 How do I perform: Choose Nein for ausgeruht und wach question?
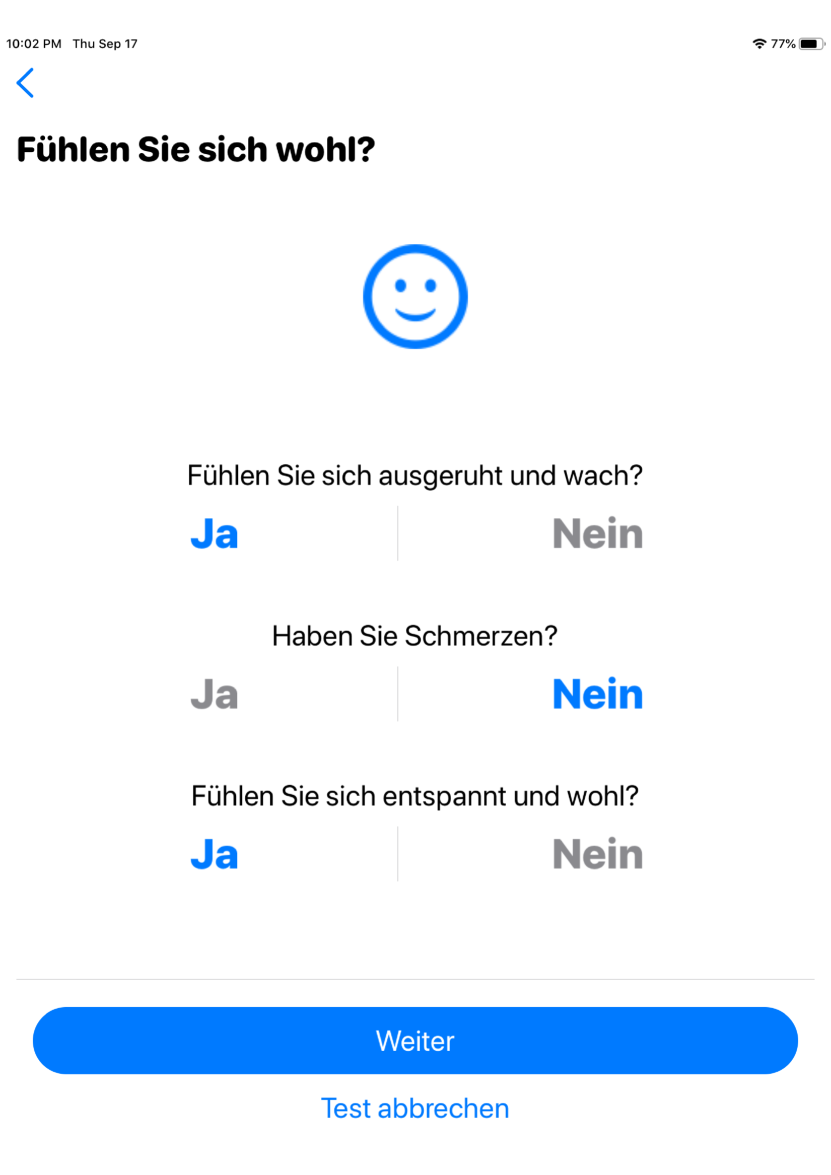(597, 534)
